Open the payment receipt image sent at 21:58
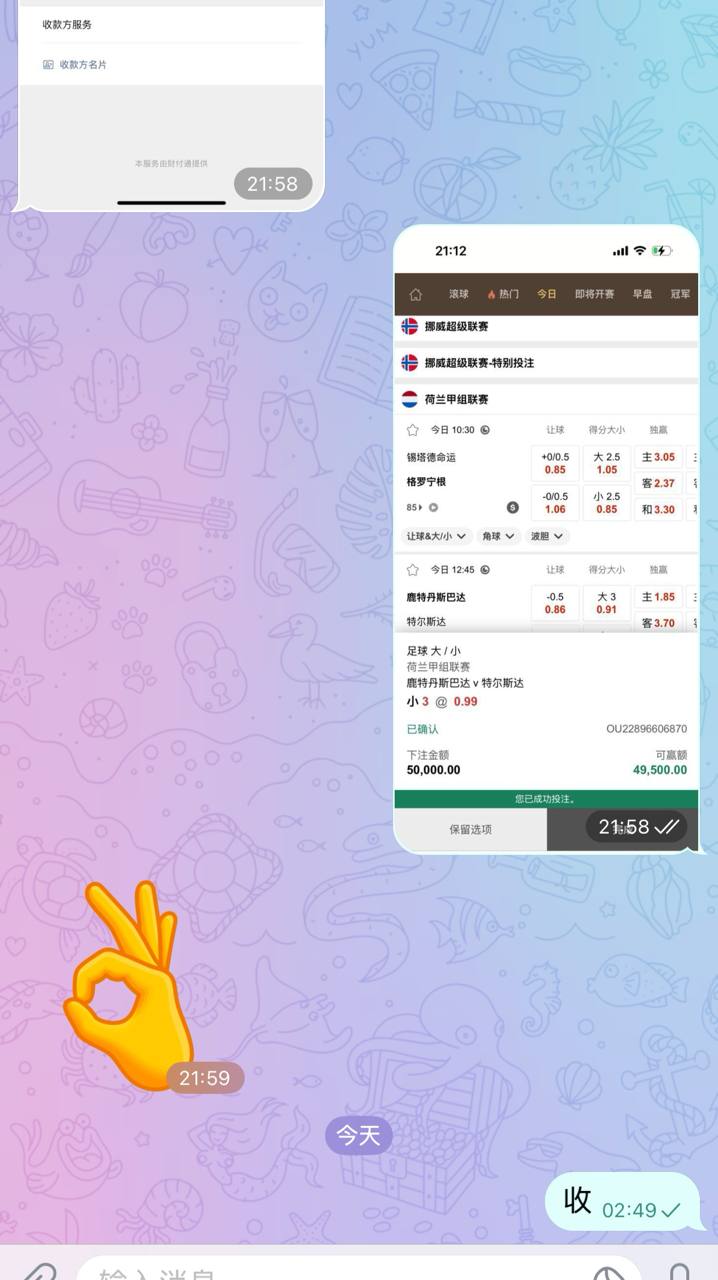Screen dimensions: 718x1280 [x=171, y=100]
